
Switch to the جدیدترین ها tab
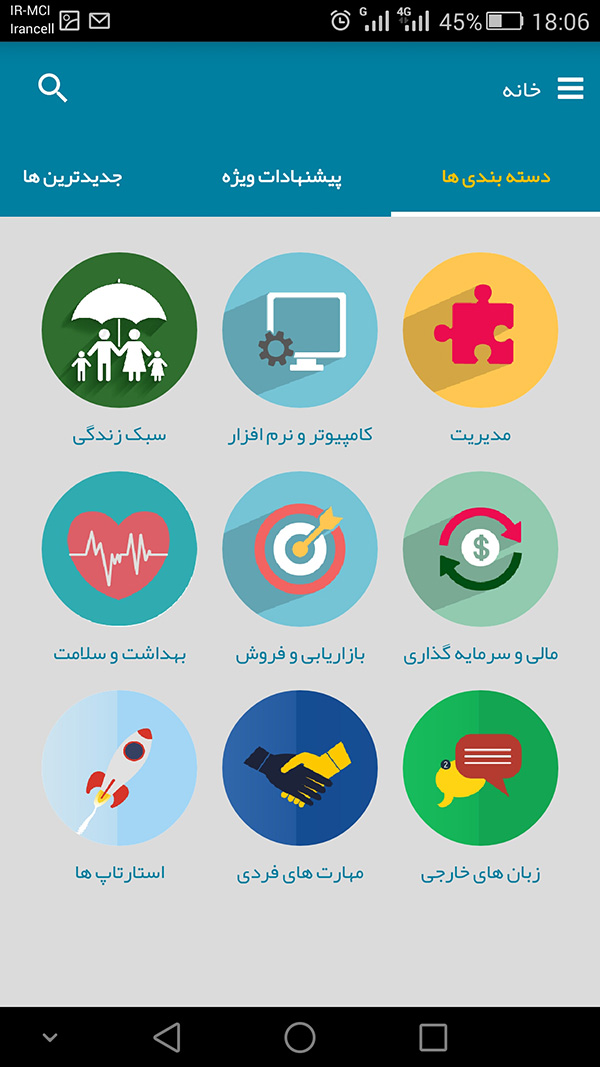point(72,177)
